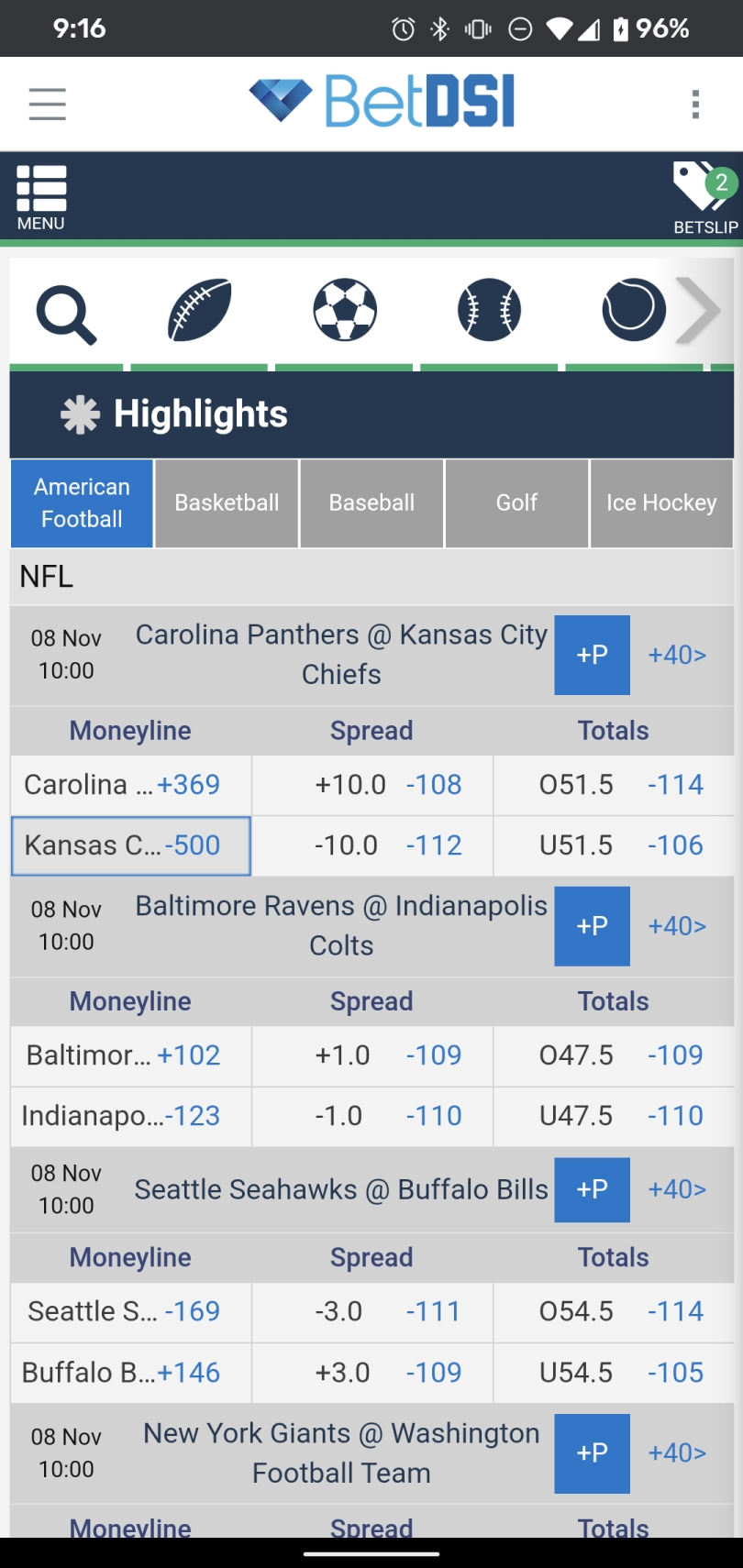The image size is (743, 1568).
Task: Choose Seattle spread -3.0 at -111
Action: (372, 1311)
